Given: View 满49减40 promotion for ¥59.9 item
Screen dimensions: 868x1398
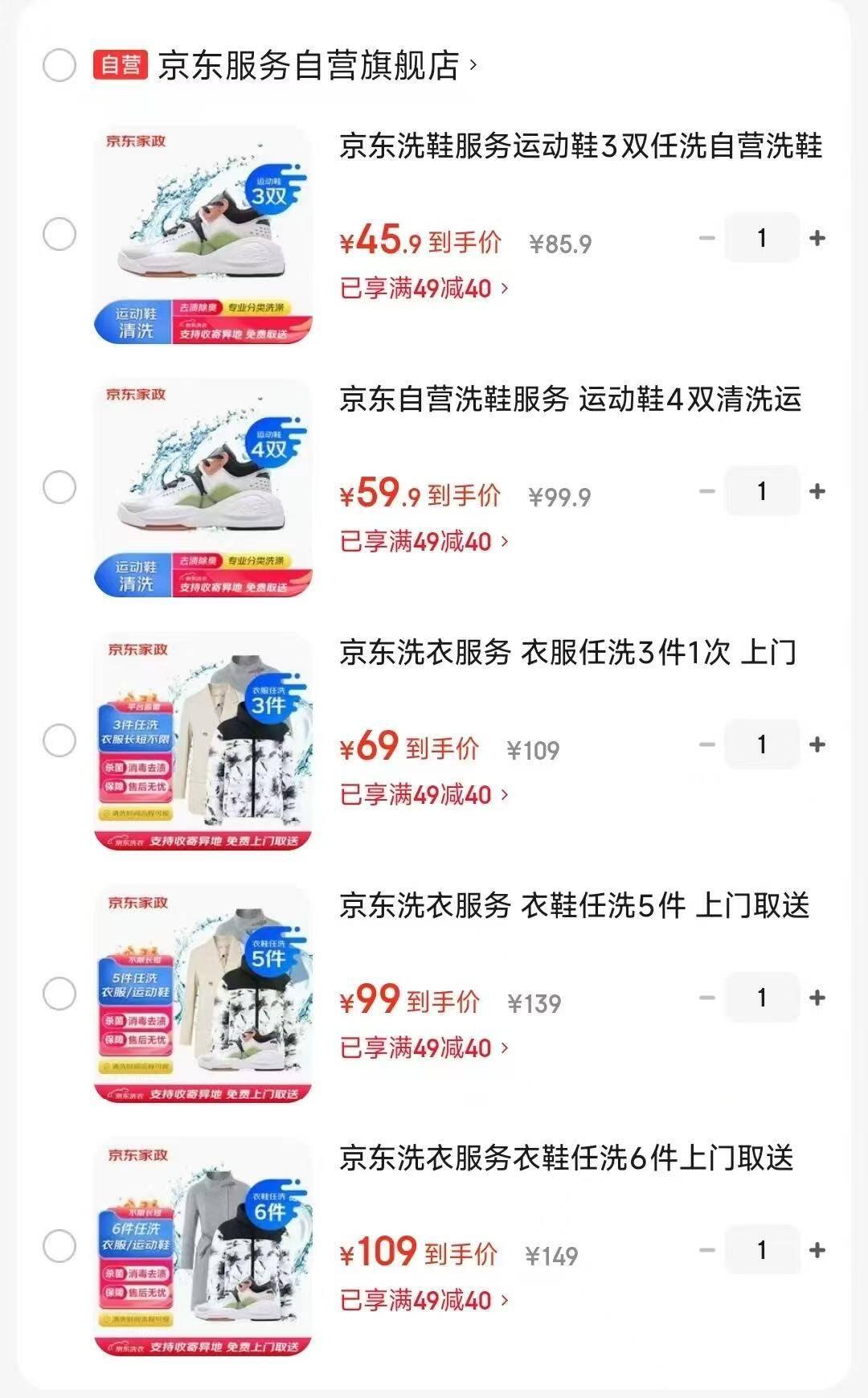Looking at the screenshot, I should click(x=424, y=541).
